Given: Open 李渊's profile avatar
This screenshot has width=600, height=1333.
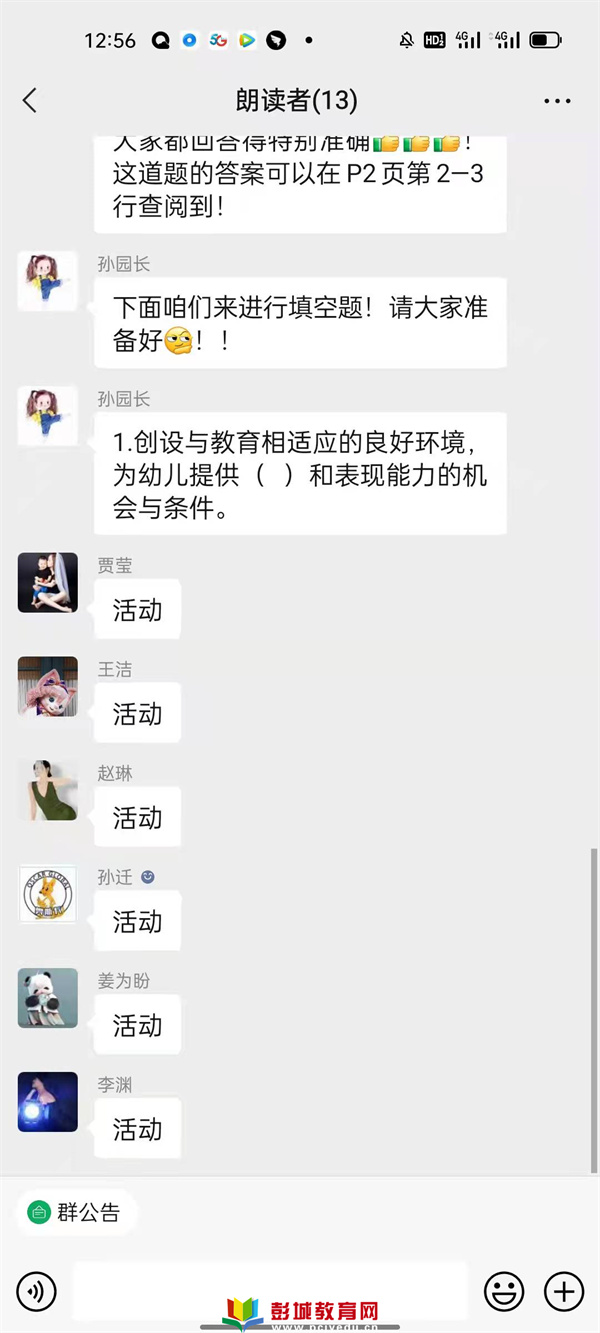Looking at the screenshot, I should coord(48,1102).
